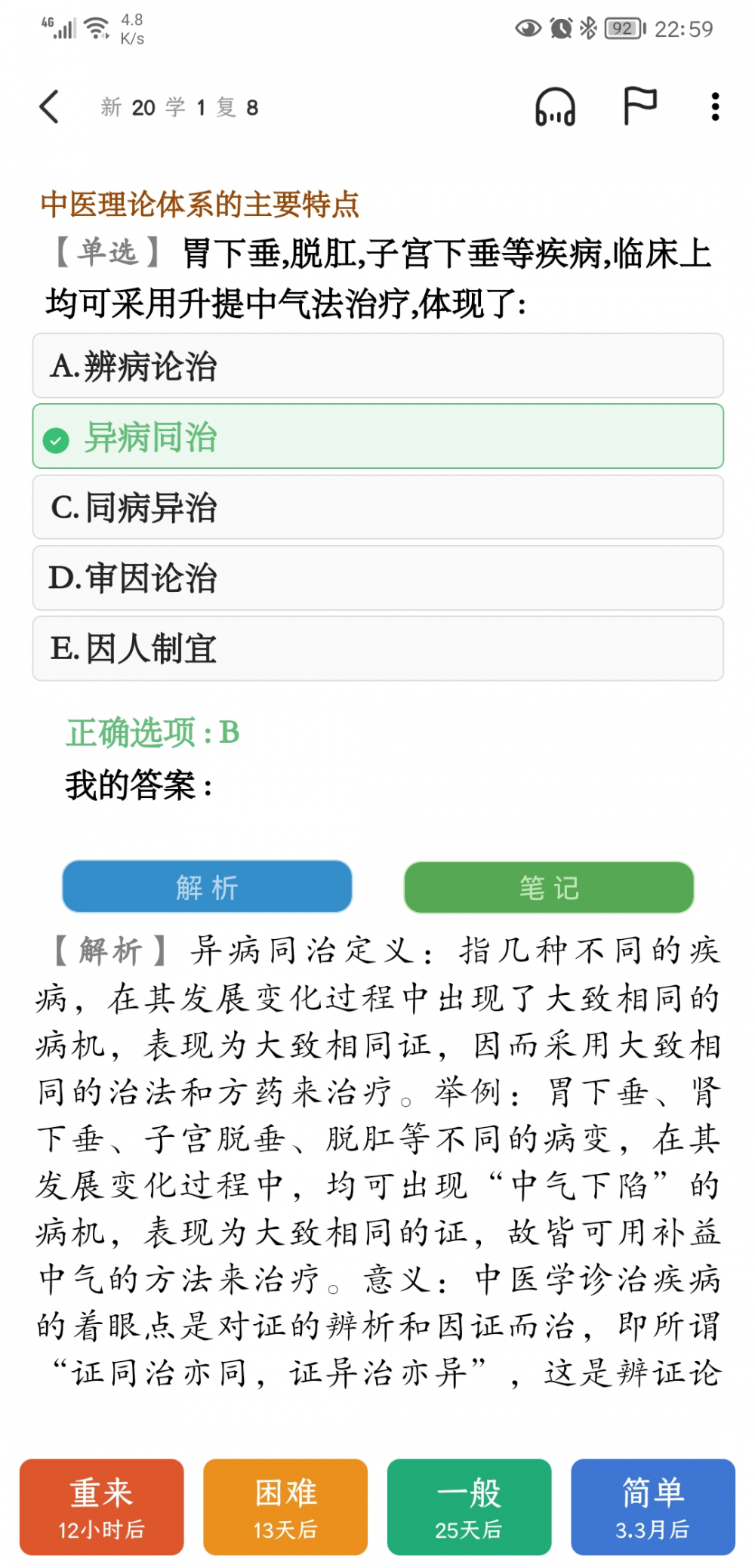The image size is (755, 1568).
Task: Choose option C. 同病异治
Action: pos(377,507)
